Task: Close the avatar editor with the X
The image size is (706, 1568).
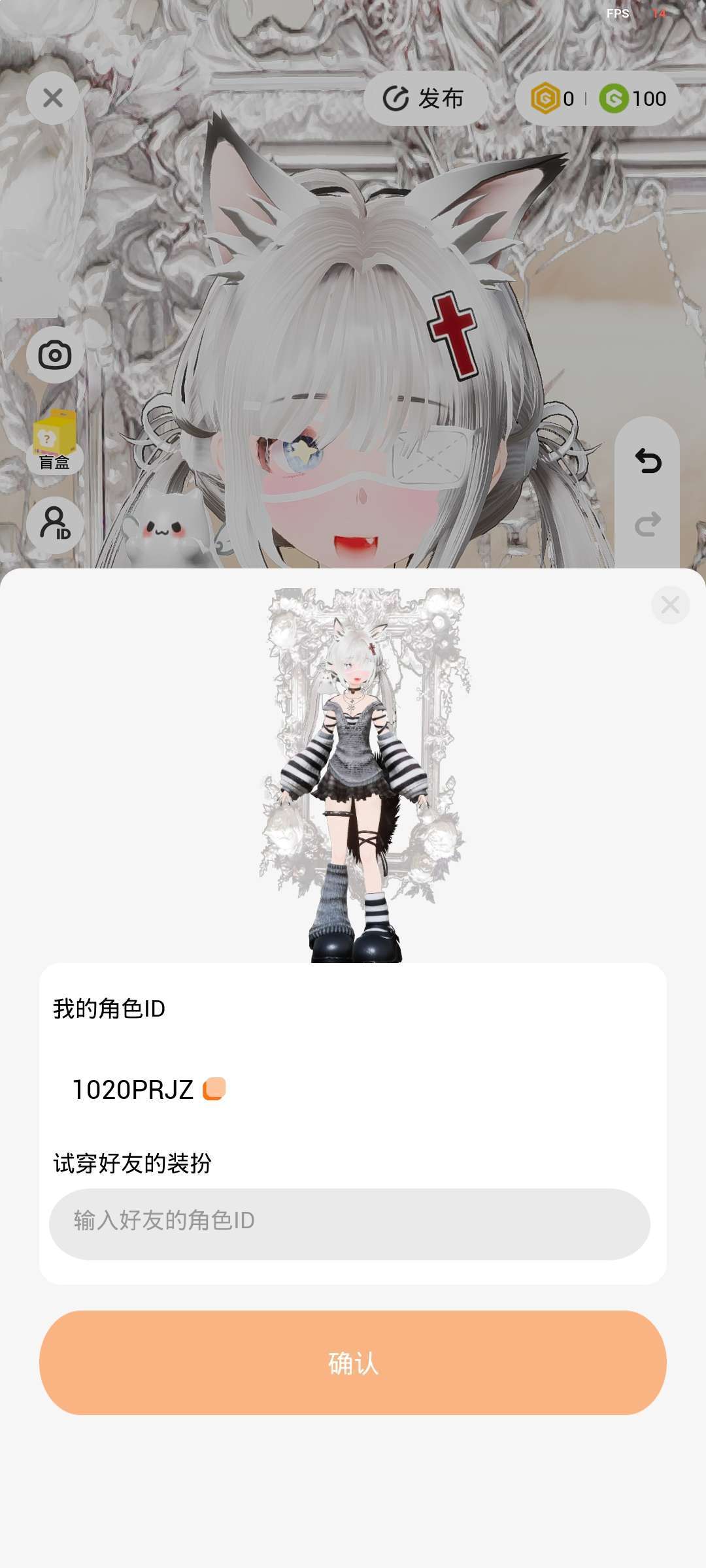Action: (x=53, y=98)
